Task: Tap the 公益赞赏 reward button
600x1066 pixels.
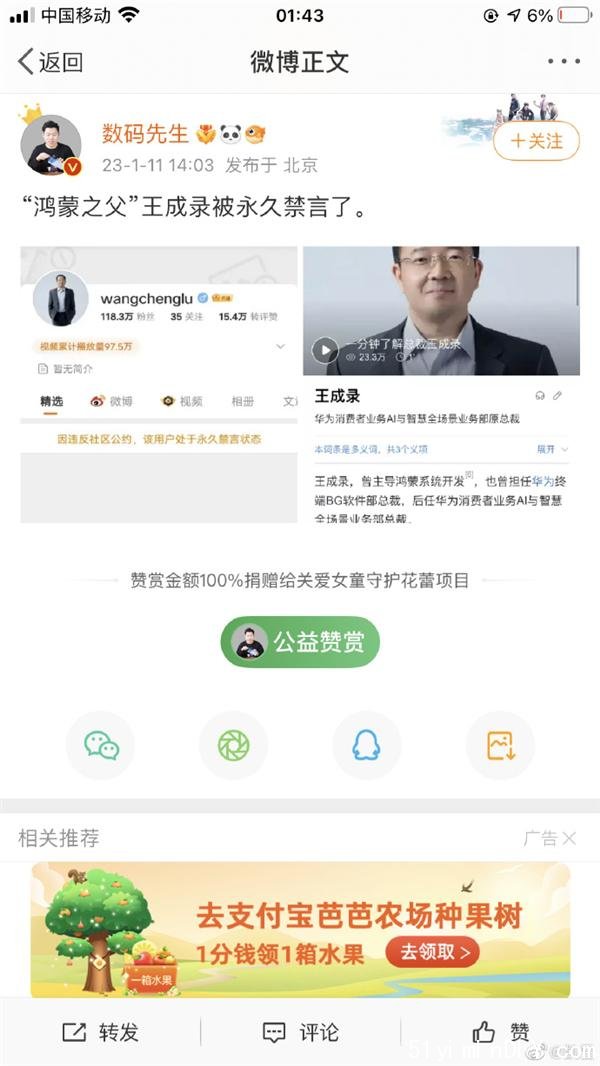Action: pyautogui.click(x=300, y=642)
